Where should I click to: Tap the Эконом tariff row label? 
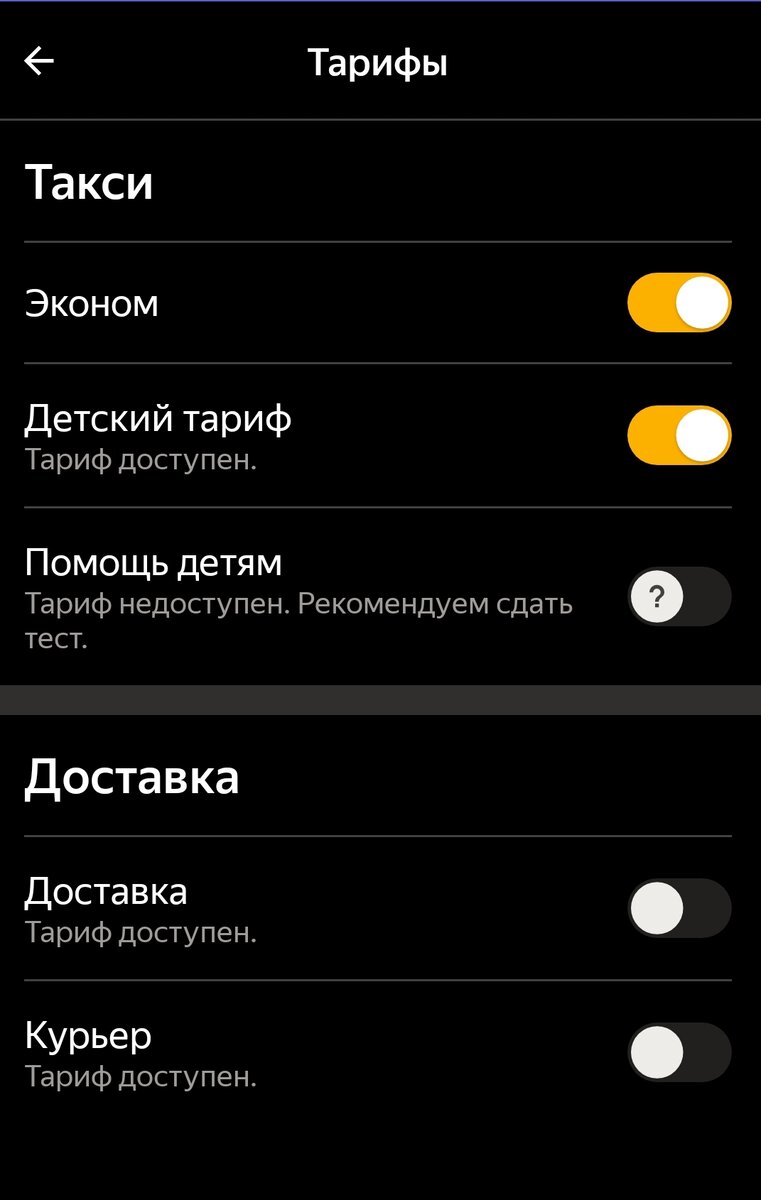92,302
